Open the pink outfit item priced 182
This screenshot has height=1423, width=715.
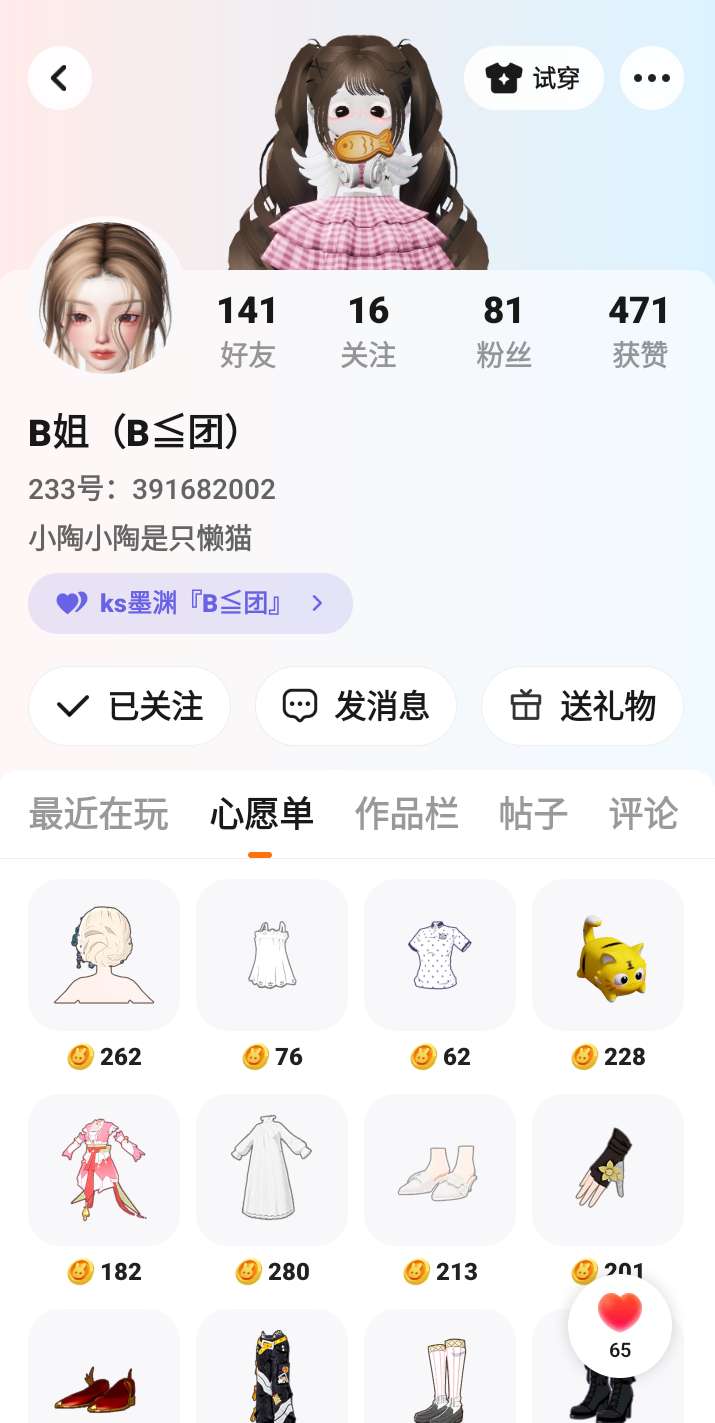tap(104, 1170)
